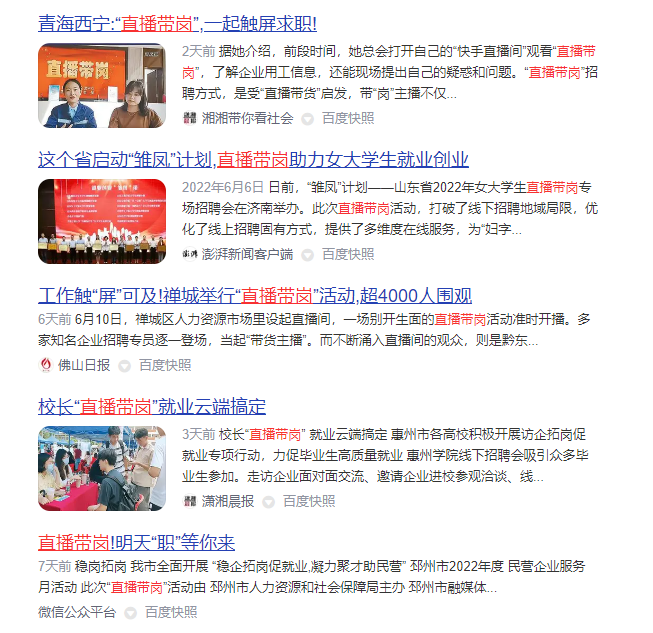This screenshot has height=633, width=653.
Task: Open the 校长直播带岗 headline link
Action: pyautogui.click(x=152, y=407)
